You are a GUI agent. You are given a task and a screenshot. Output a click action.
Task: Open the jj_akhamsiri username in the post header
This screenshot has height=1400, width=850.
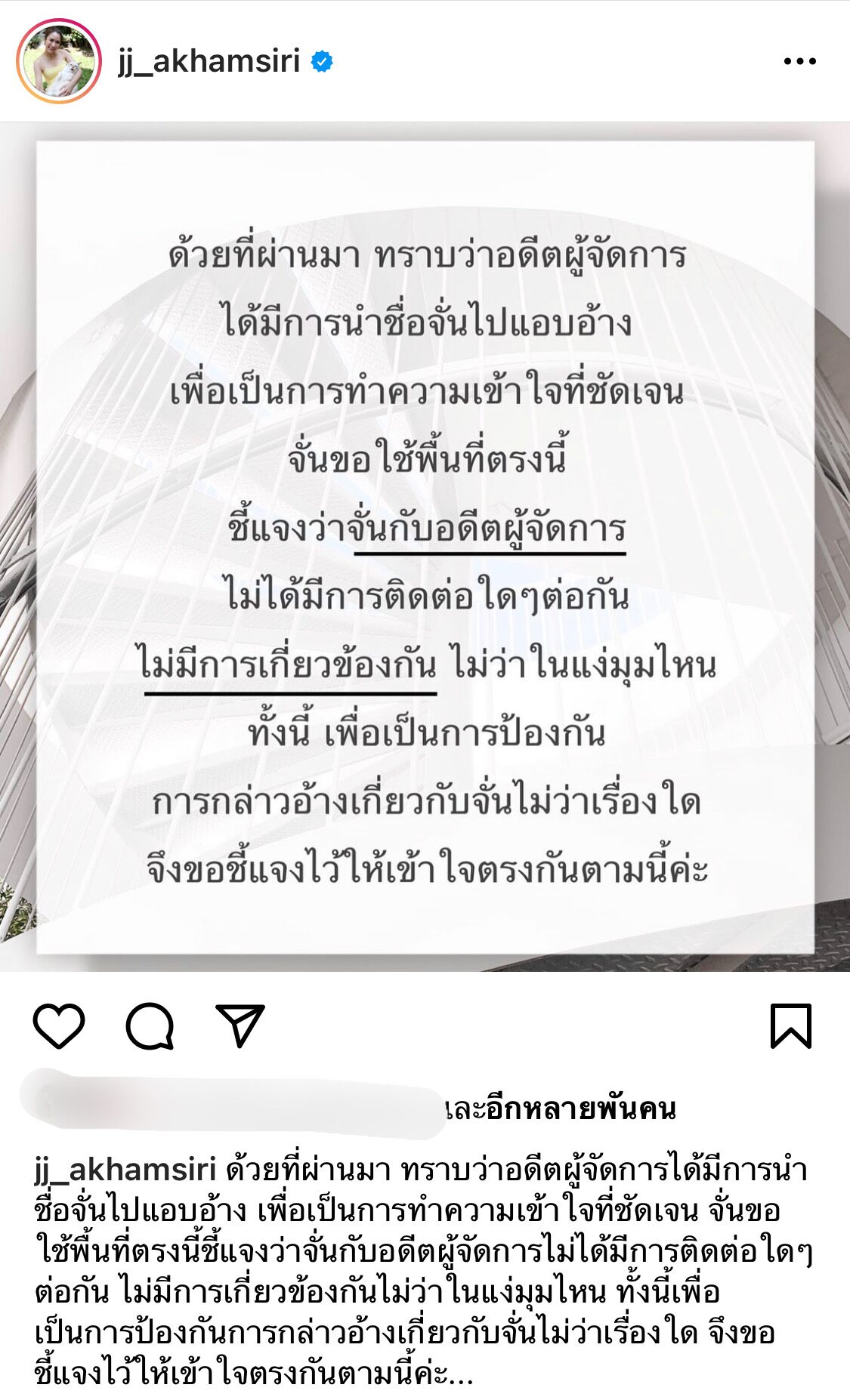coord(209,61)
